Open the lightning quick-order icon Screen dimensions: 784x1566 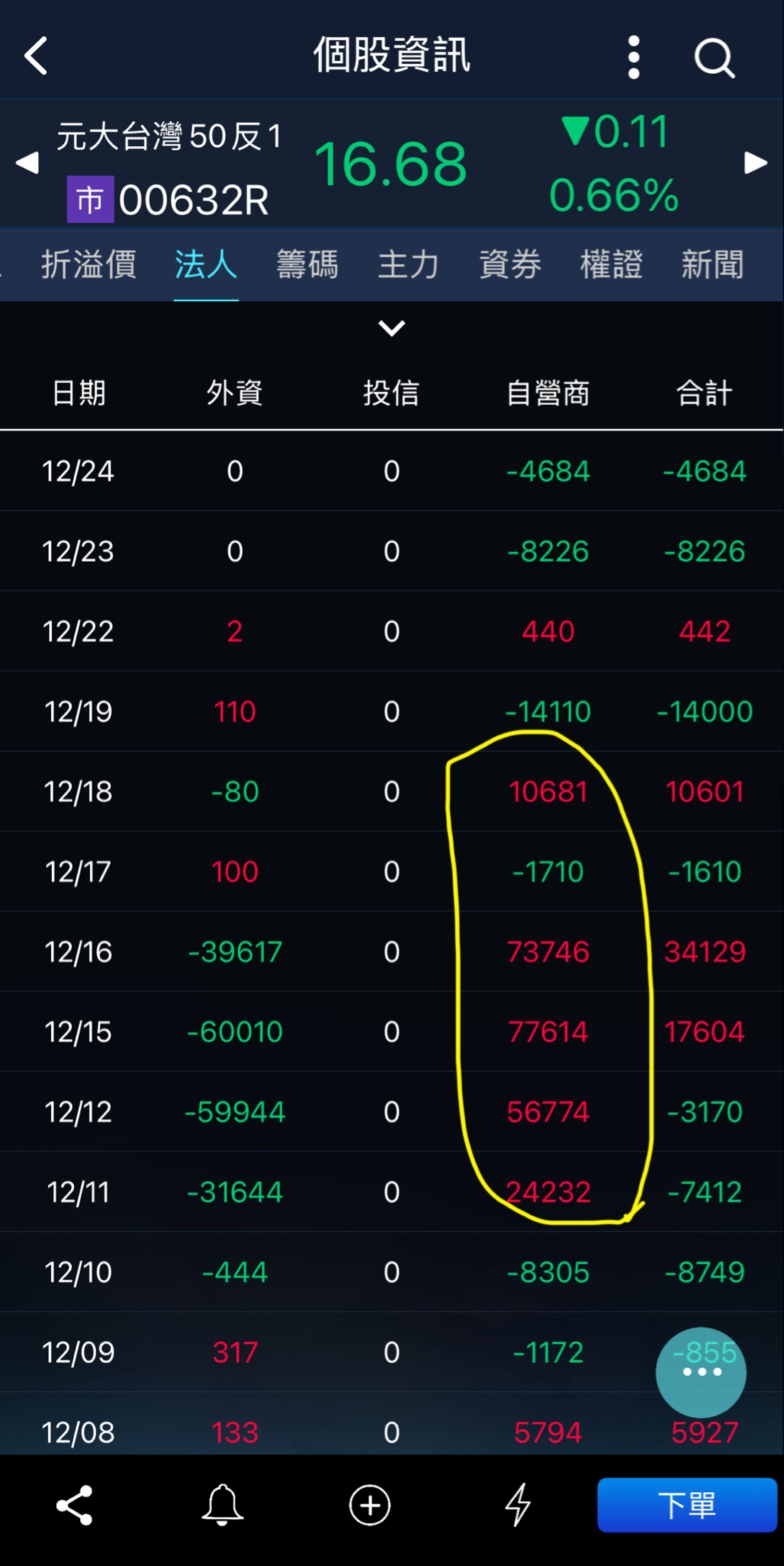[518, 1505]
